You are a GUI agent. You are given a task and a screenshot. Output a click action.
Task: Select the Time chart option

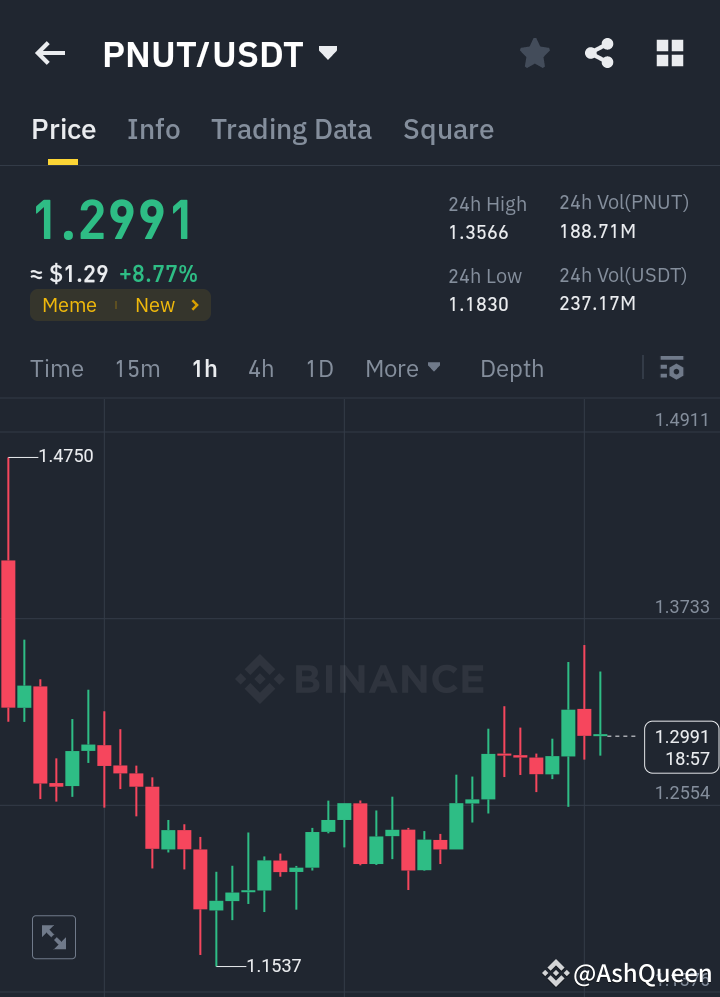point(56,368)
